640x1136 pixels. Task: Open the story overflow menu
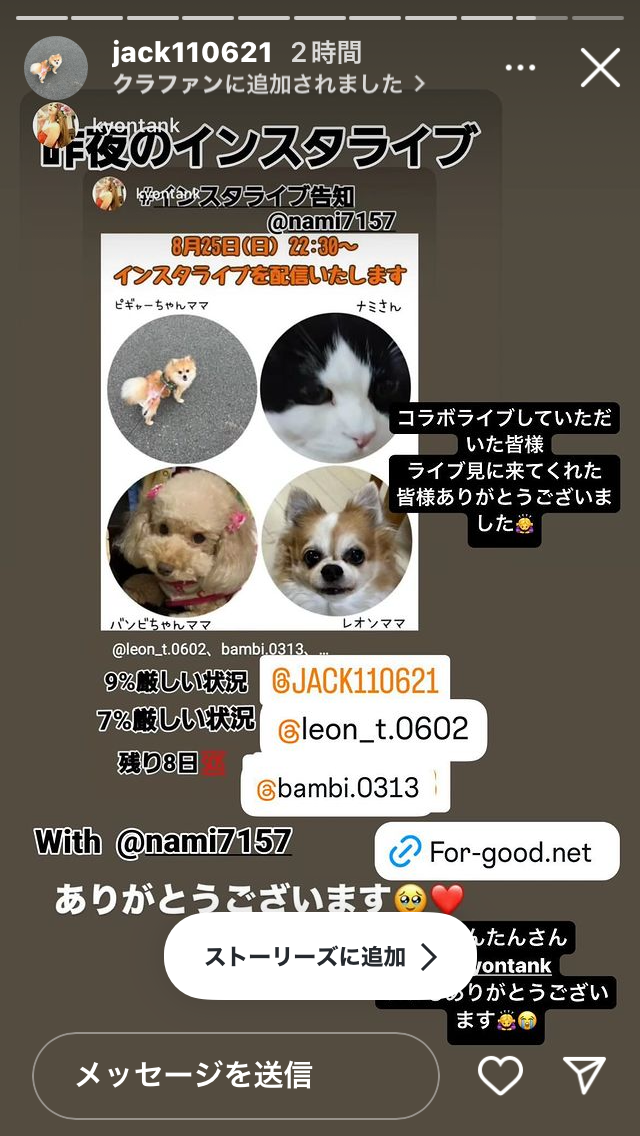tap(521, 68)
